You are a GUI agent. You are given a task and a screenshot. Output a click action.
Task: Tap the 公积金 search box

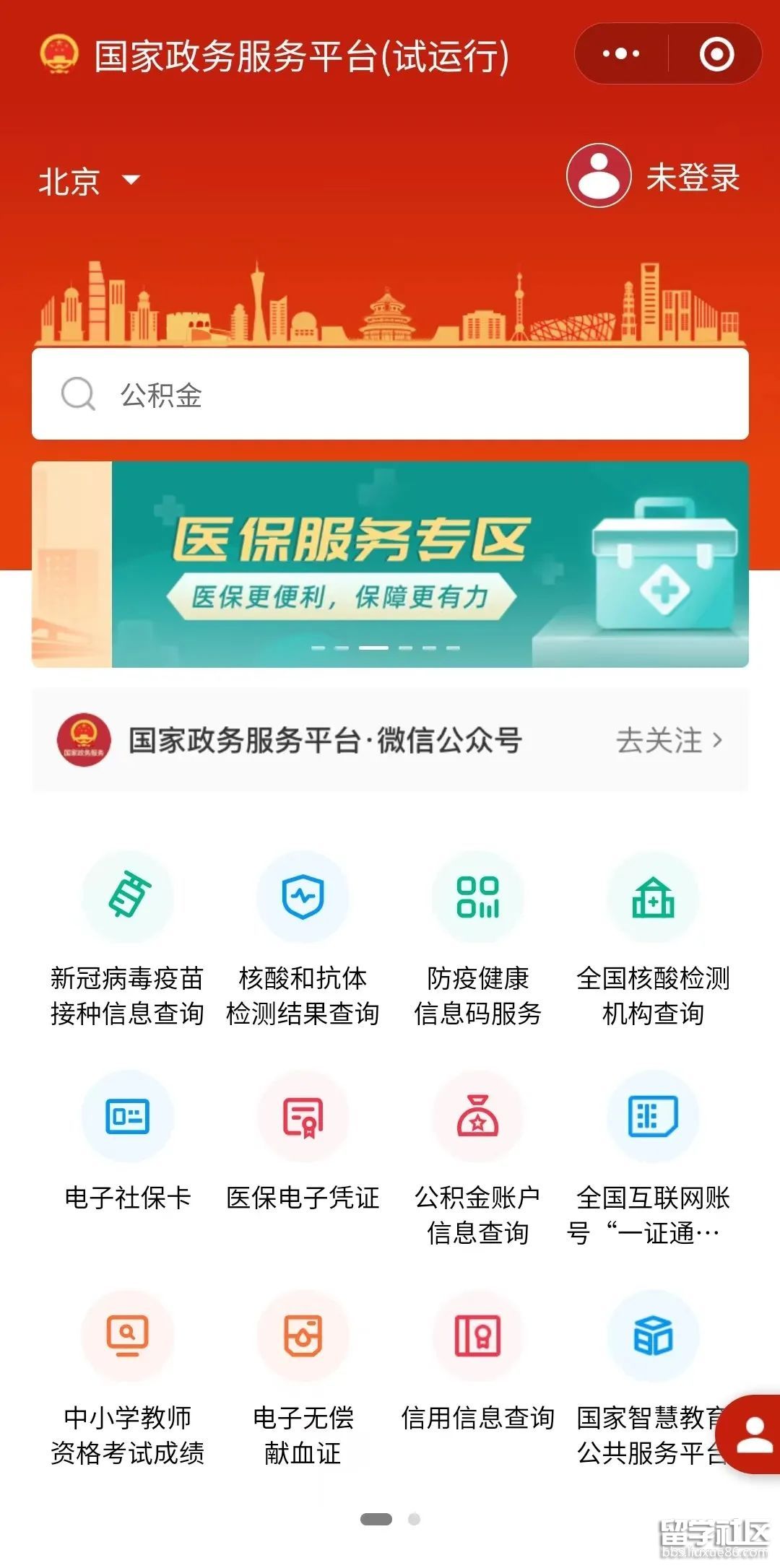pyautogui.click(x=390, y=394)
